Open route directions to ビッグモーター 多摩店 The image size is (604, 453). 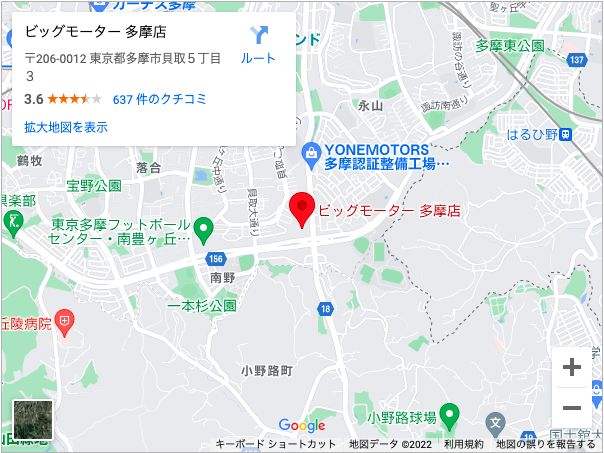point(258,45)
